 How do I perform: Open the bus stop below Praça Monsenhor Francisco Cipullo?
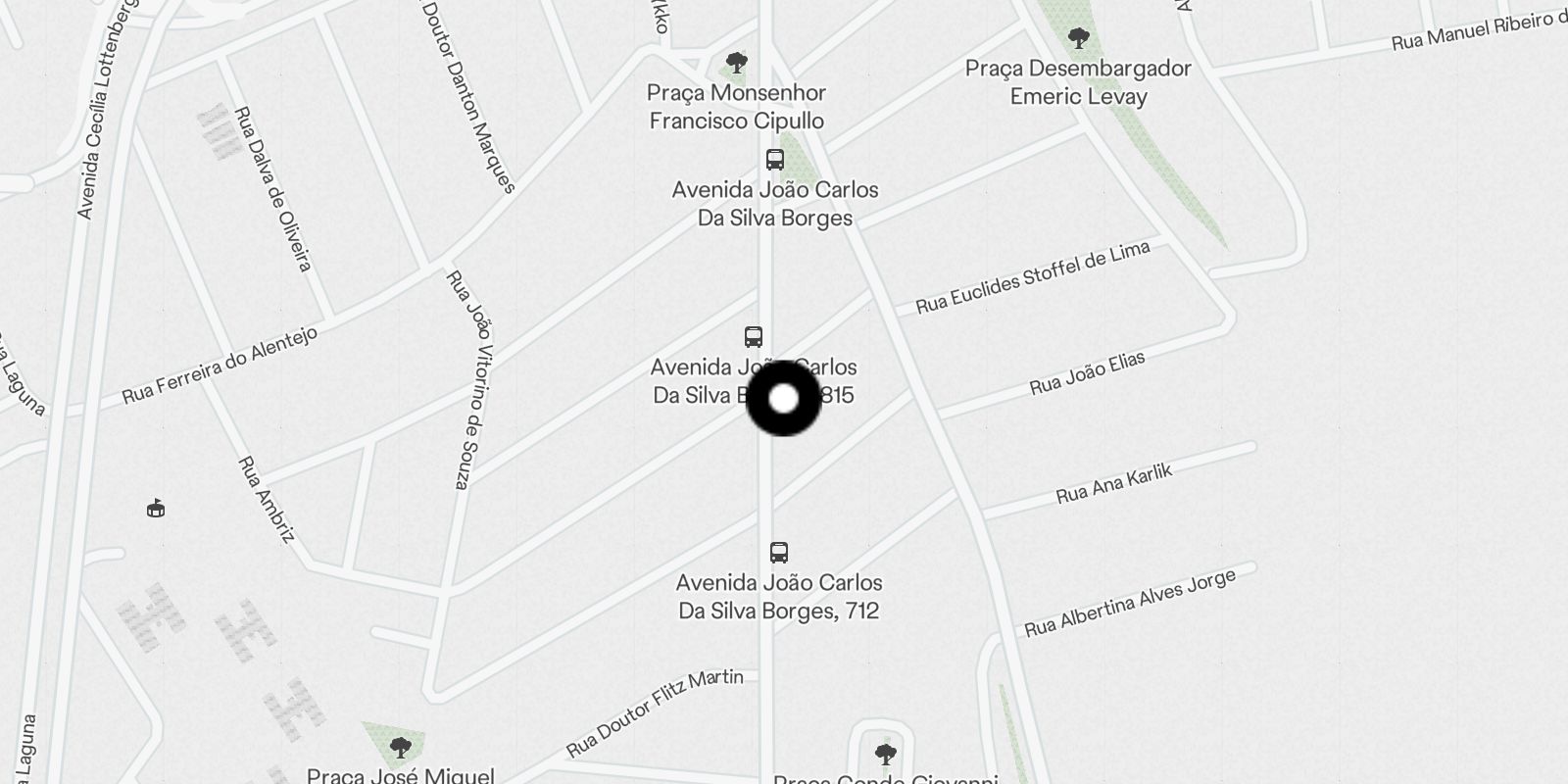tap(774, 160)
